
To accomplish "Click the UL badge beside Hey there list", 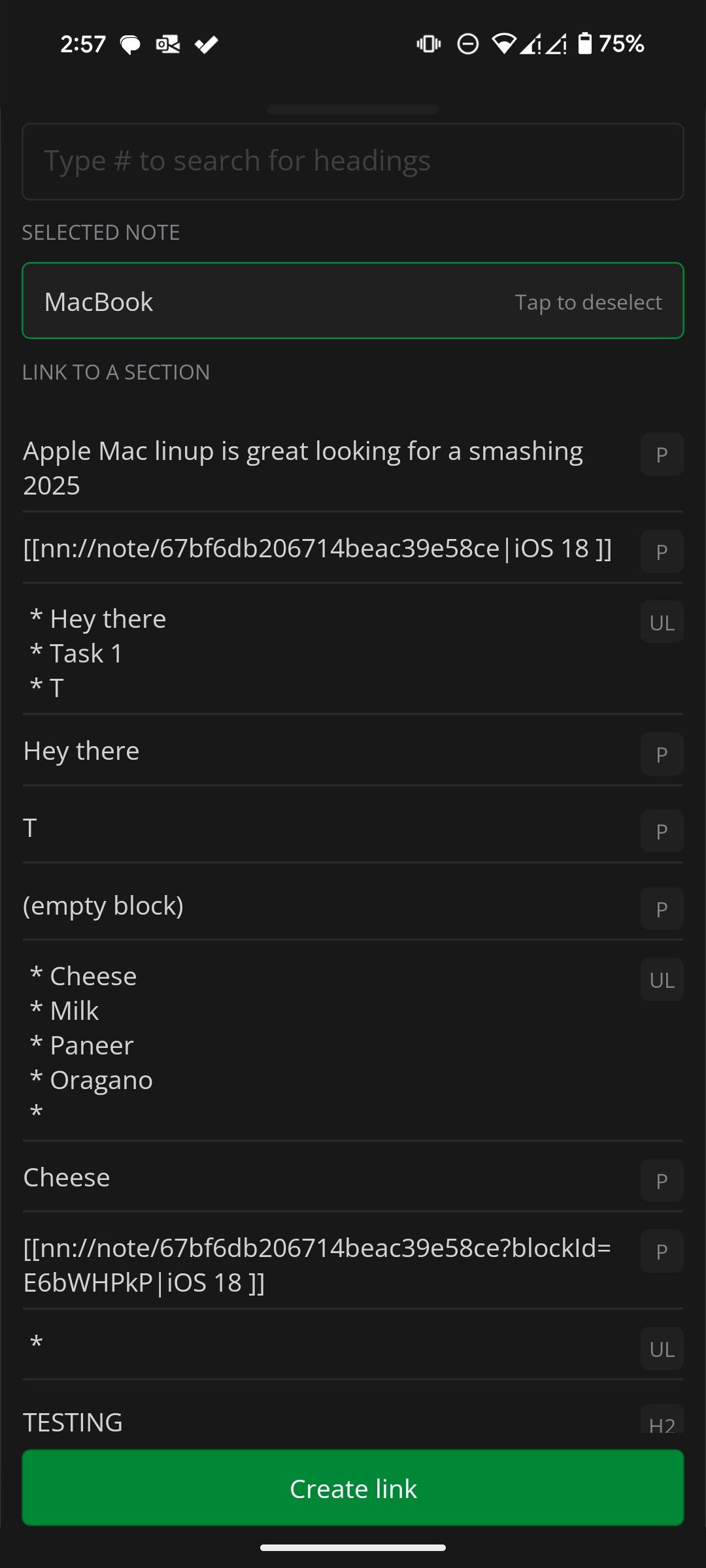I will pyautogui.click(x=662, y=623).
